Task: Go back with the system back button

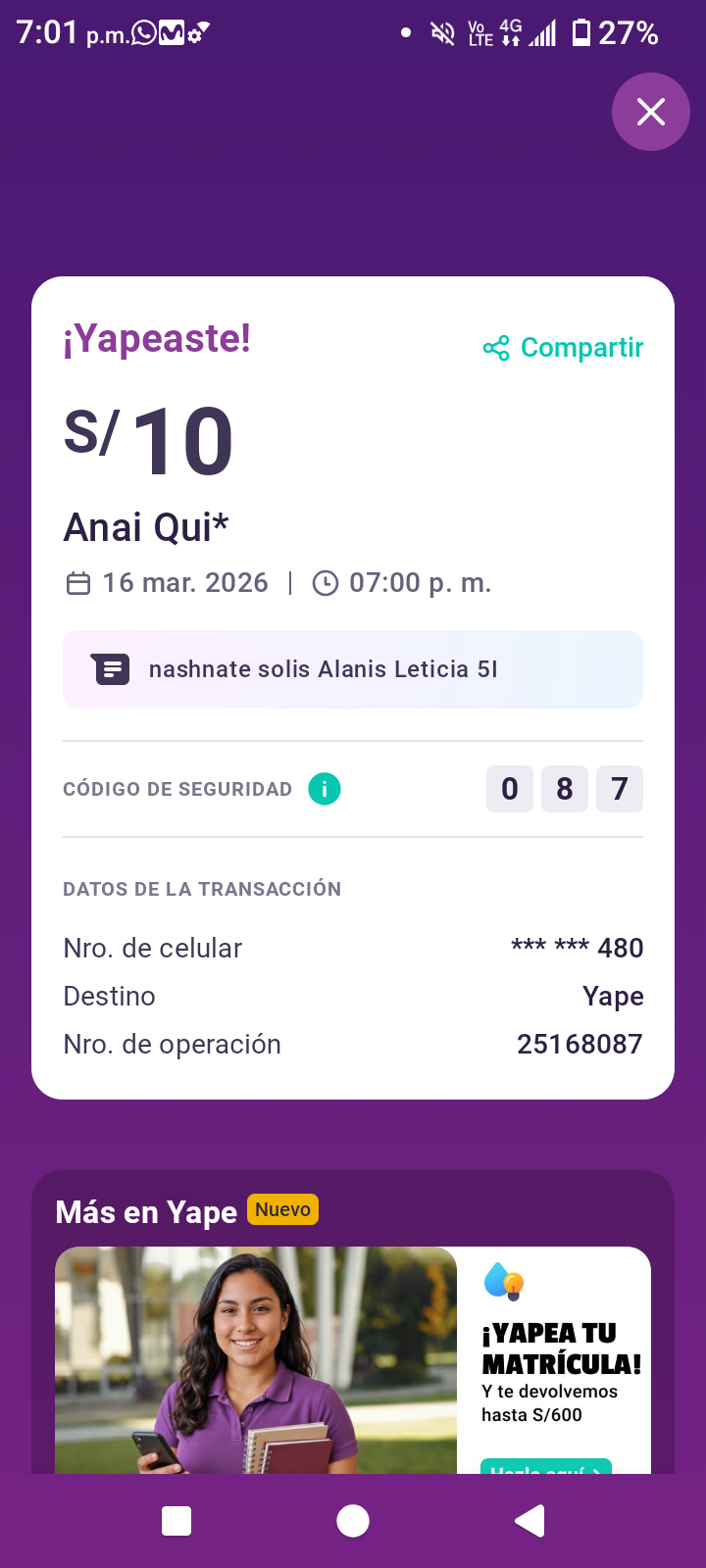Action: 529,1521
